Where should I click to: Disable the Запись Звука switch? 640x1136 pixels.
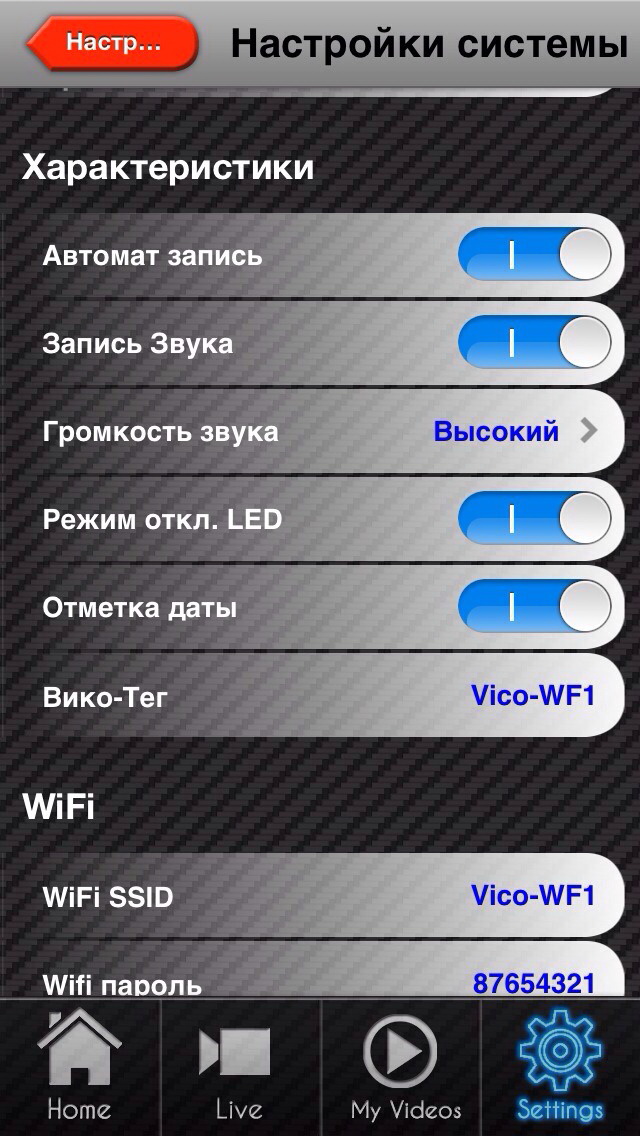point(534,344)
